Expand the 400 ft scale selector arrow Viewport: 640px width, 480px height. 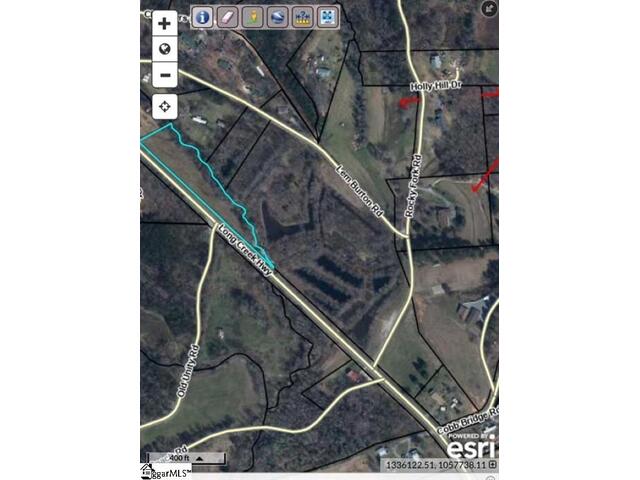pyautogui.click(x=198, y=459)
